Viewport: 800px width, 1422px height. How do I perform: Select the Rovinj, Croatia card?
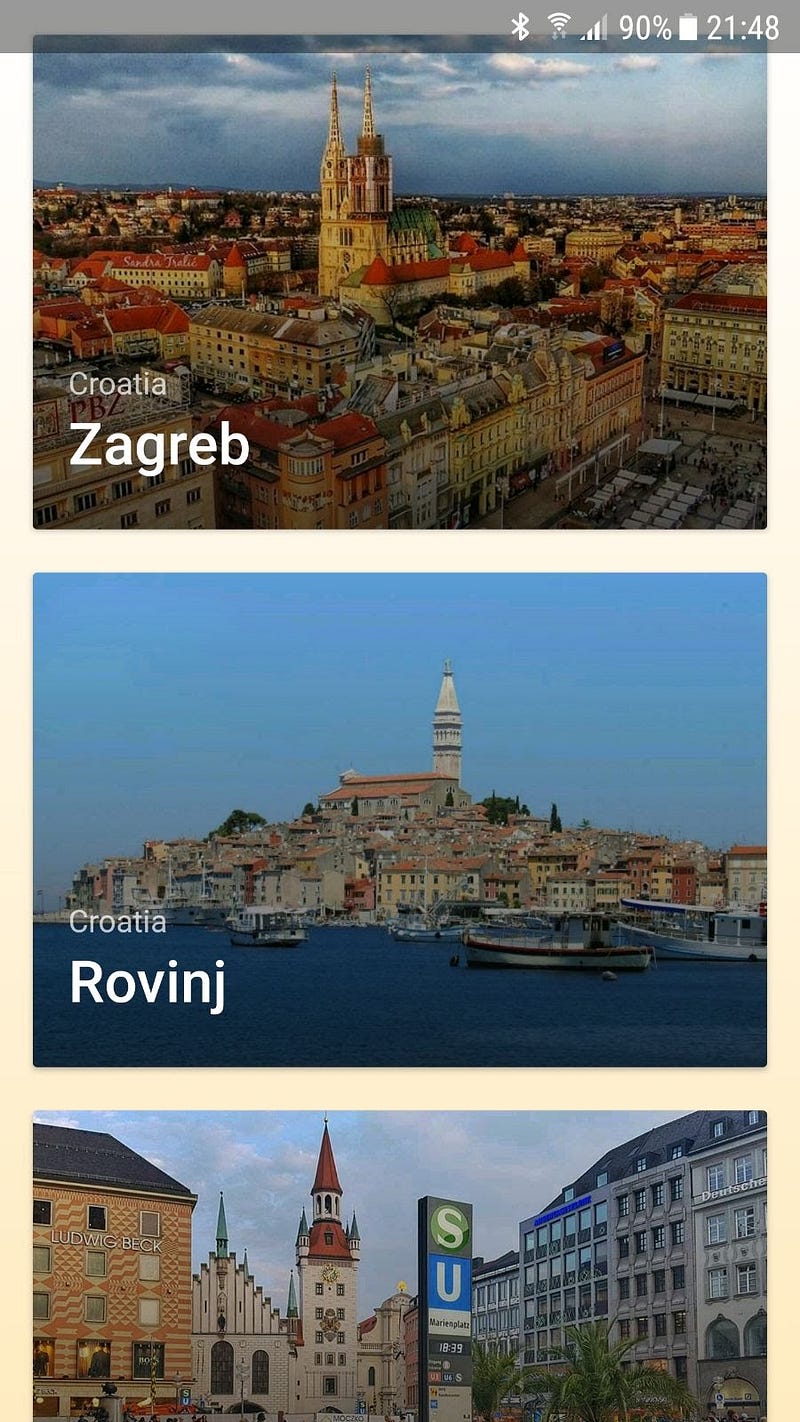click(x=400, y=820)
